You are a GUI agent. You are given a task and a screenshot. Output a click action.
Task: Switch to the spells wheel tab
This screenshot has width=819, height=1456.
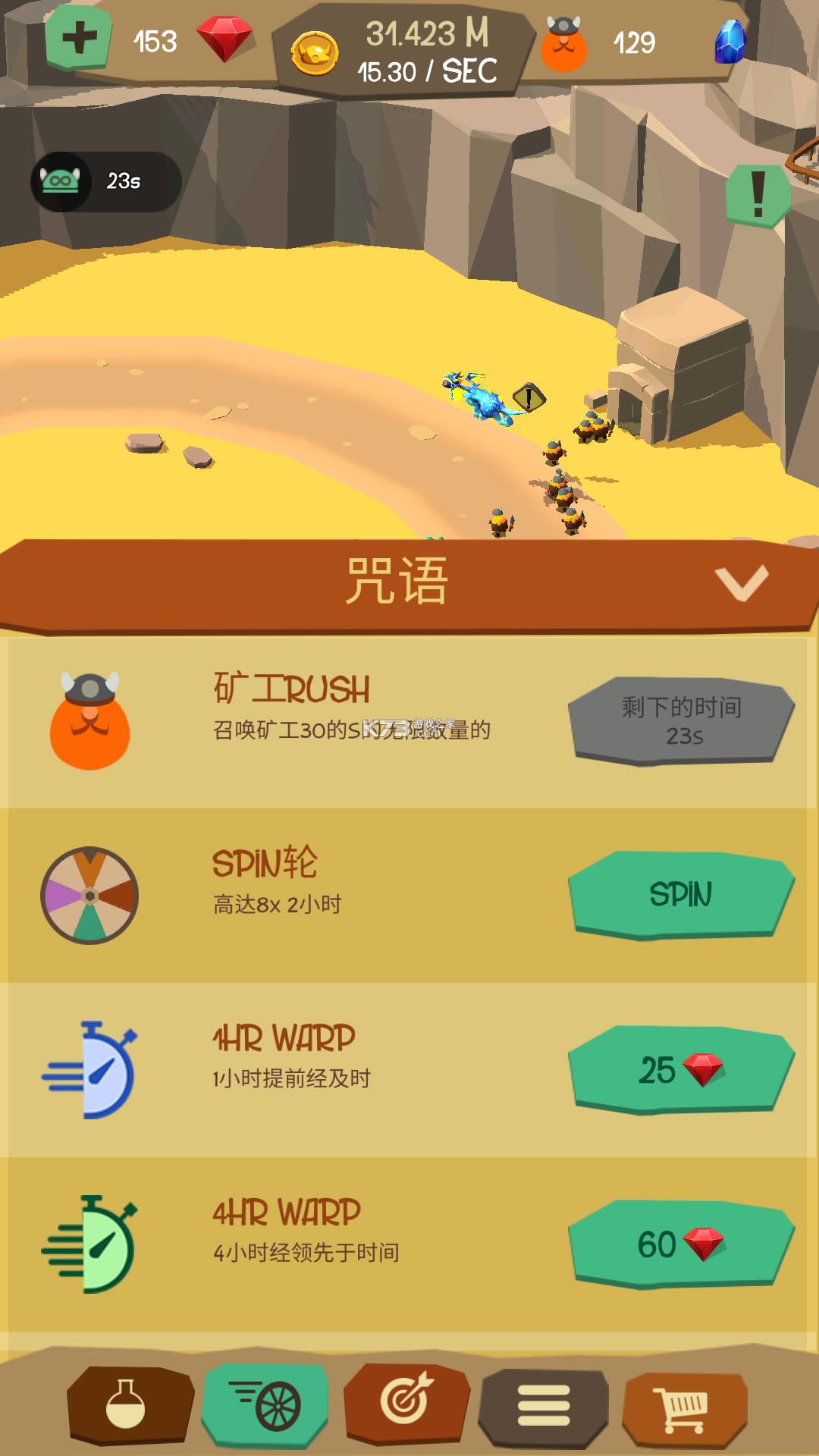point(265,1404)
